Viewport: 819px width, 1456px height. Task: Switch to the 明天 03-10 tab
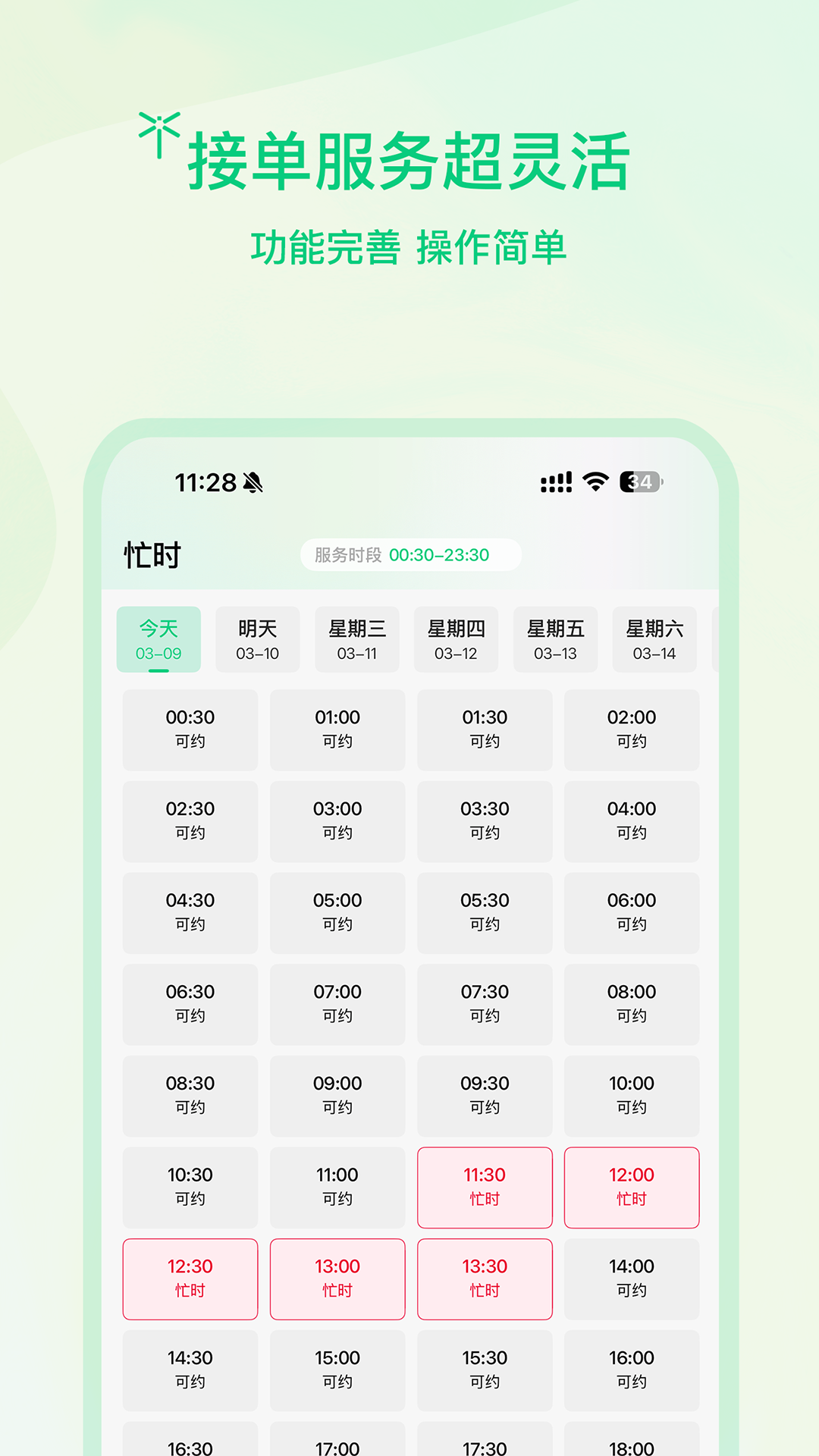(257, 639)
